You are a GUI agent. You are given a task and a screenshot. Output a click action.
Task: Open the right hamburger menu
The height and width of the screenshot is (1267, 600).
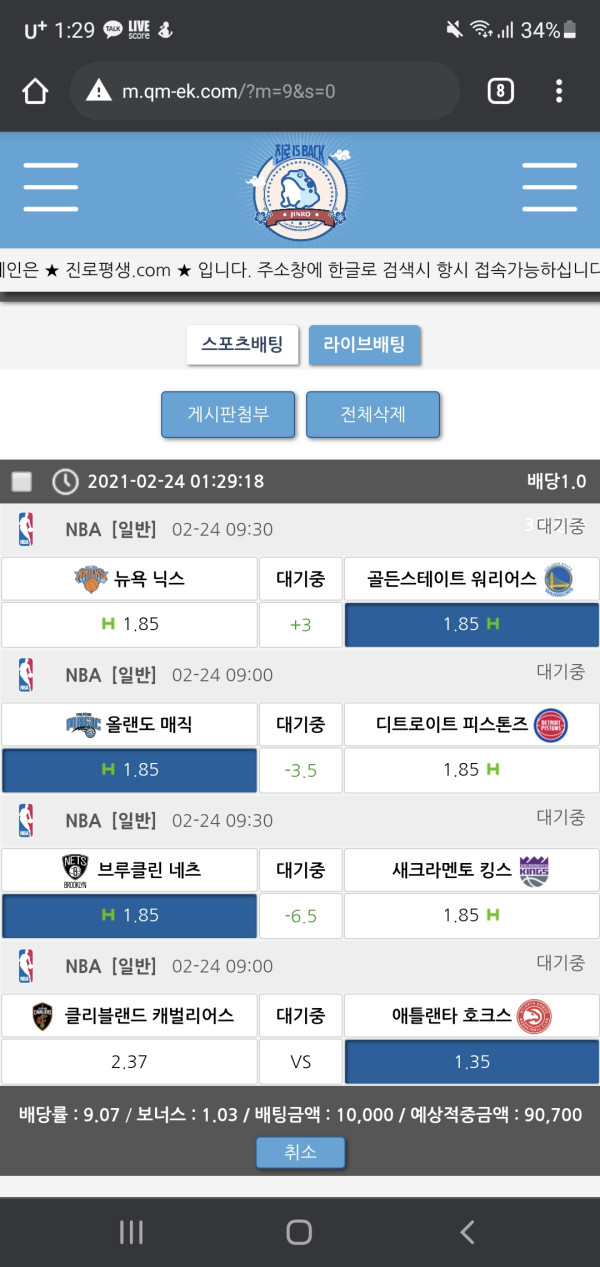(549, 186)
